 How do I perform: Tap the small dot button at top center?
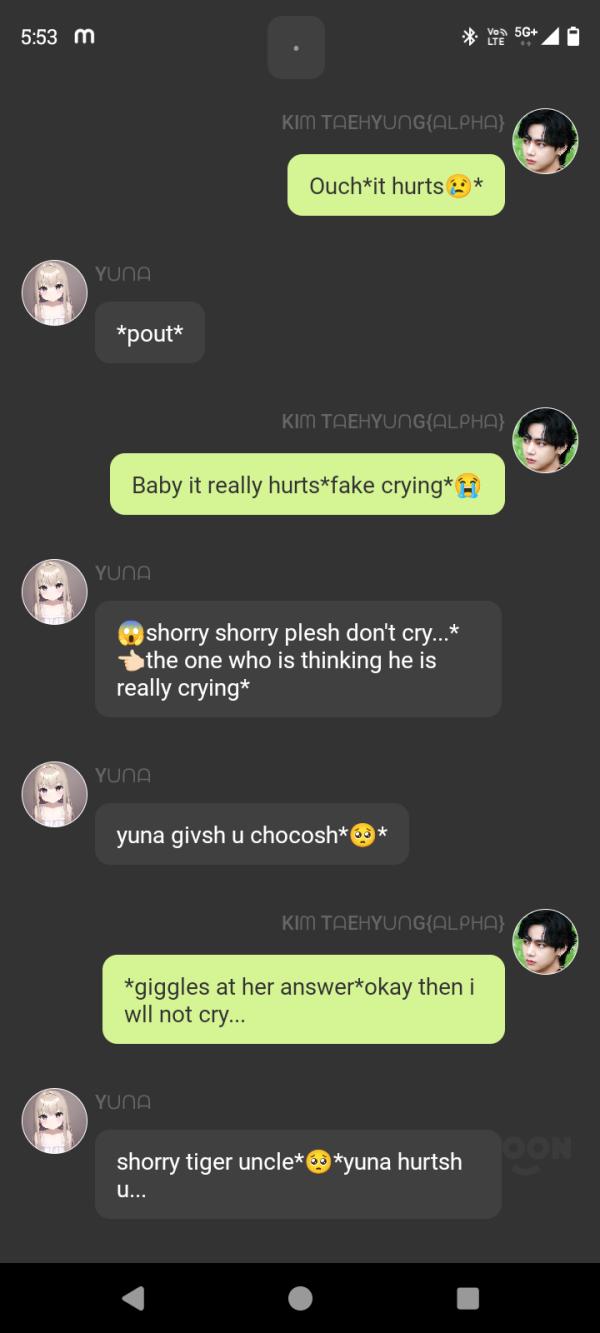coord(296,47)
